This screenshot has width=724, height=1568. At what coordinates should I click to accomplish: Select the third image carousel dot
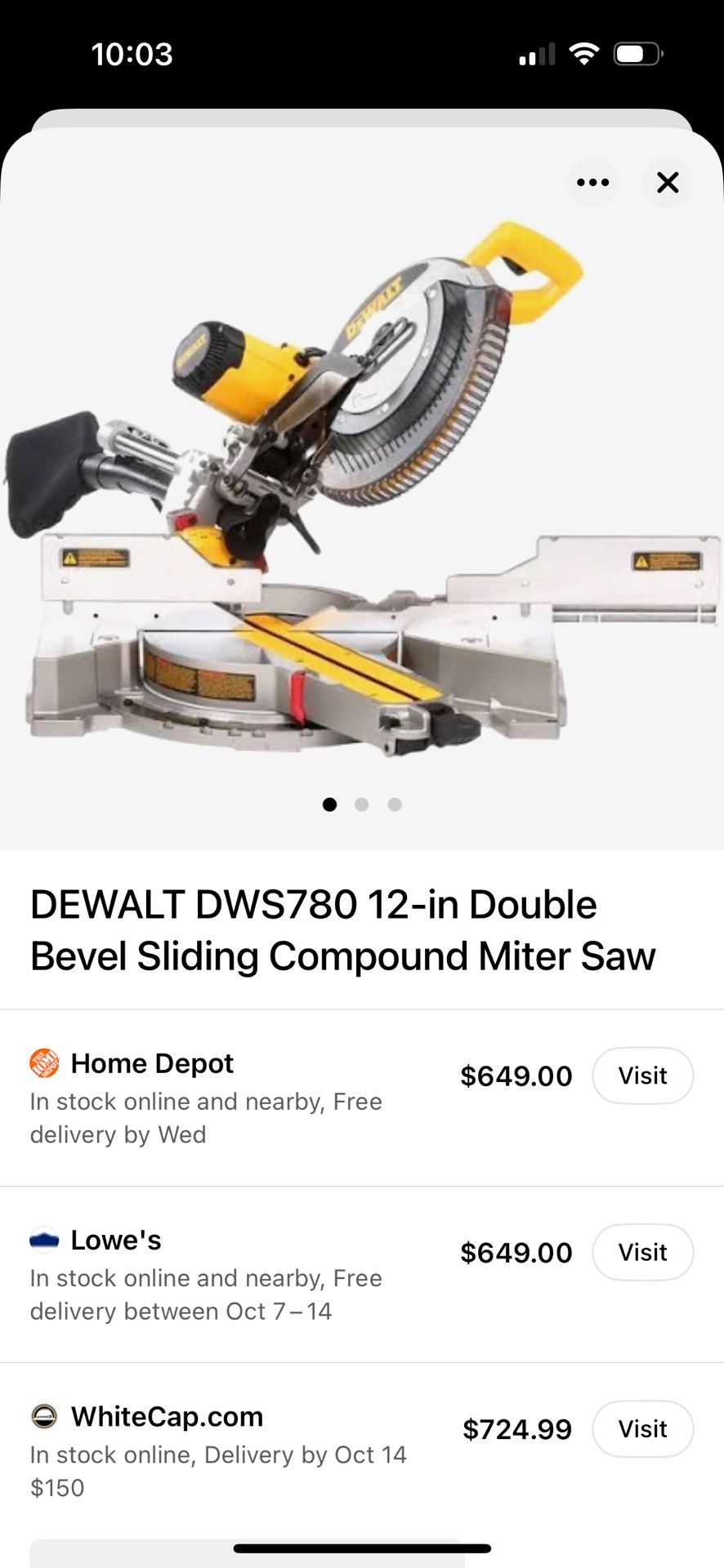[395, 804]
